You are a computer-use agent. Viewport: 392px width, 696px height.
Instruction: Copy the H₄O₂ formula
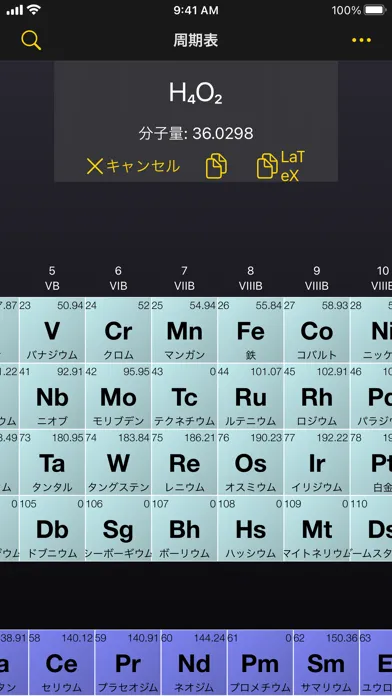(x=216, y=166)
